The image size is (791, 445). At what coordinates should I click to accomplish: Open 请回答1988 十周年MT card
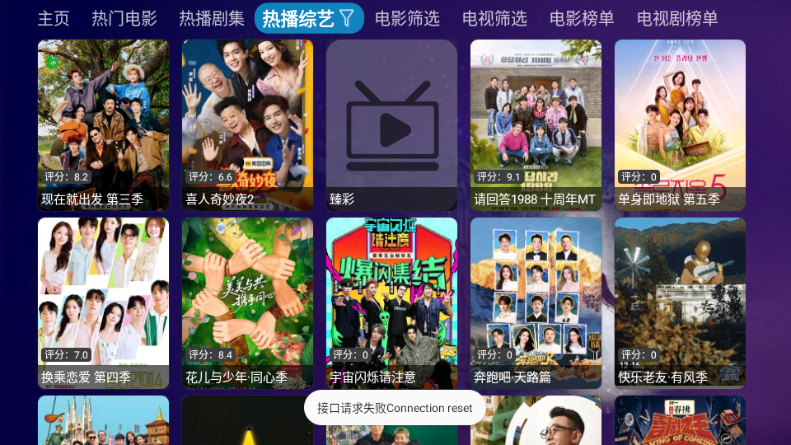point(536,125)
